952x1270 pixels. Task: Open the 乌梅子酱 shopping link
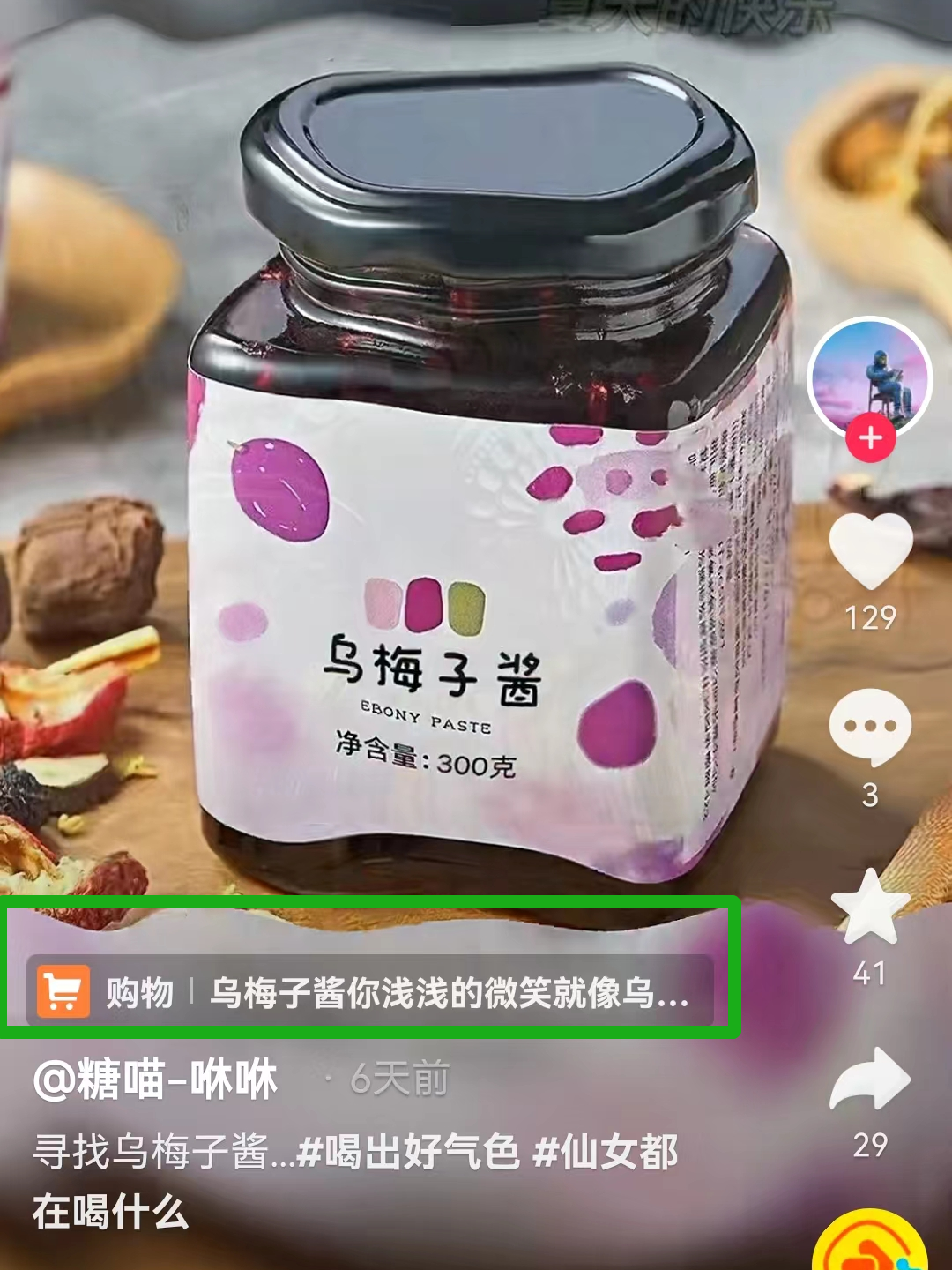[370, 992]
